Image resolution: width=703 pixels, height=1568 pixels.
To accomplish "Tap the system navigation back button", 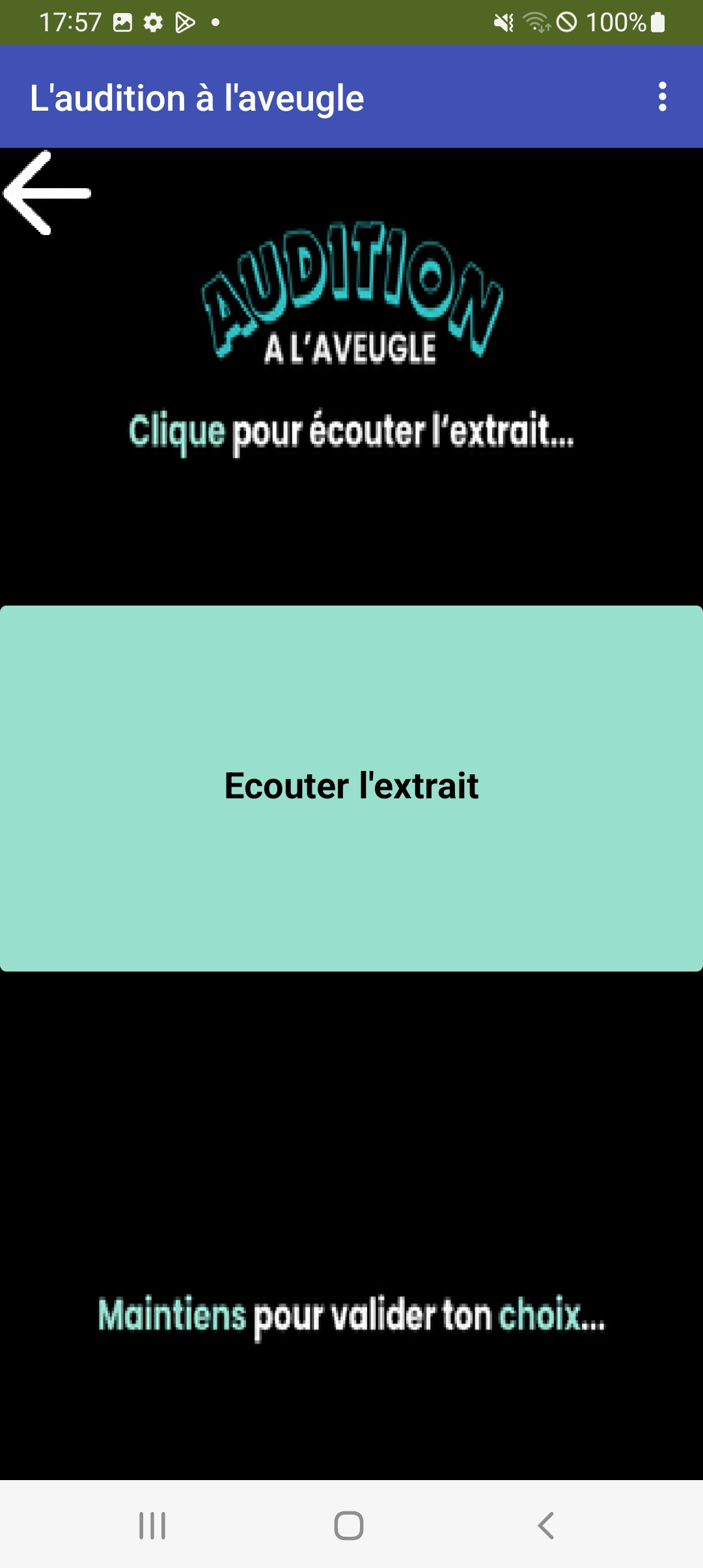I will point(545,1525).
